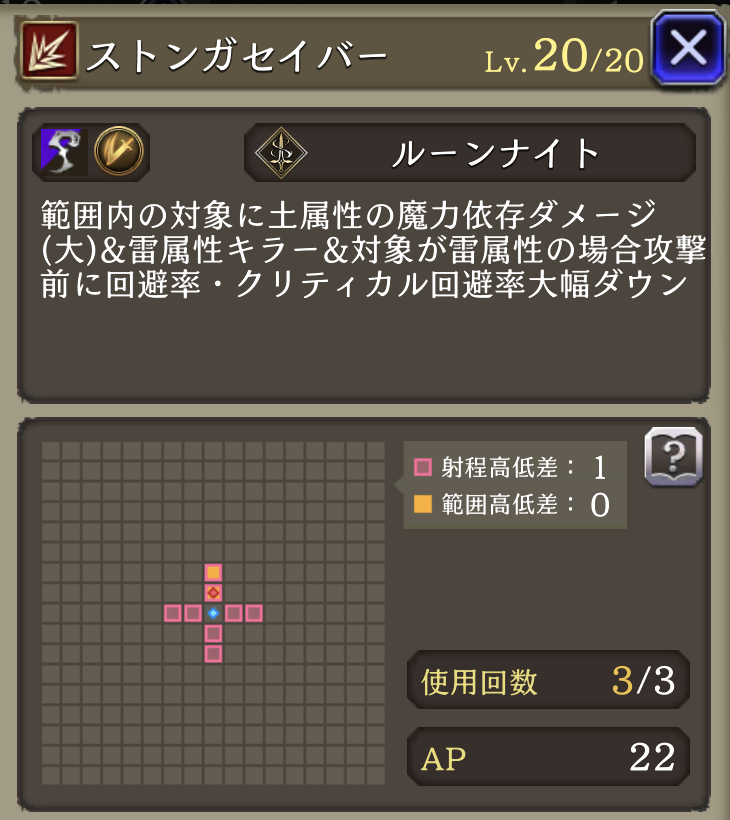Open the range help book icon
730x820 pixels.
673,458
